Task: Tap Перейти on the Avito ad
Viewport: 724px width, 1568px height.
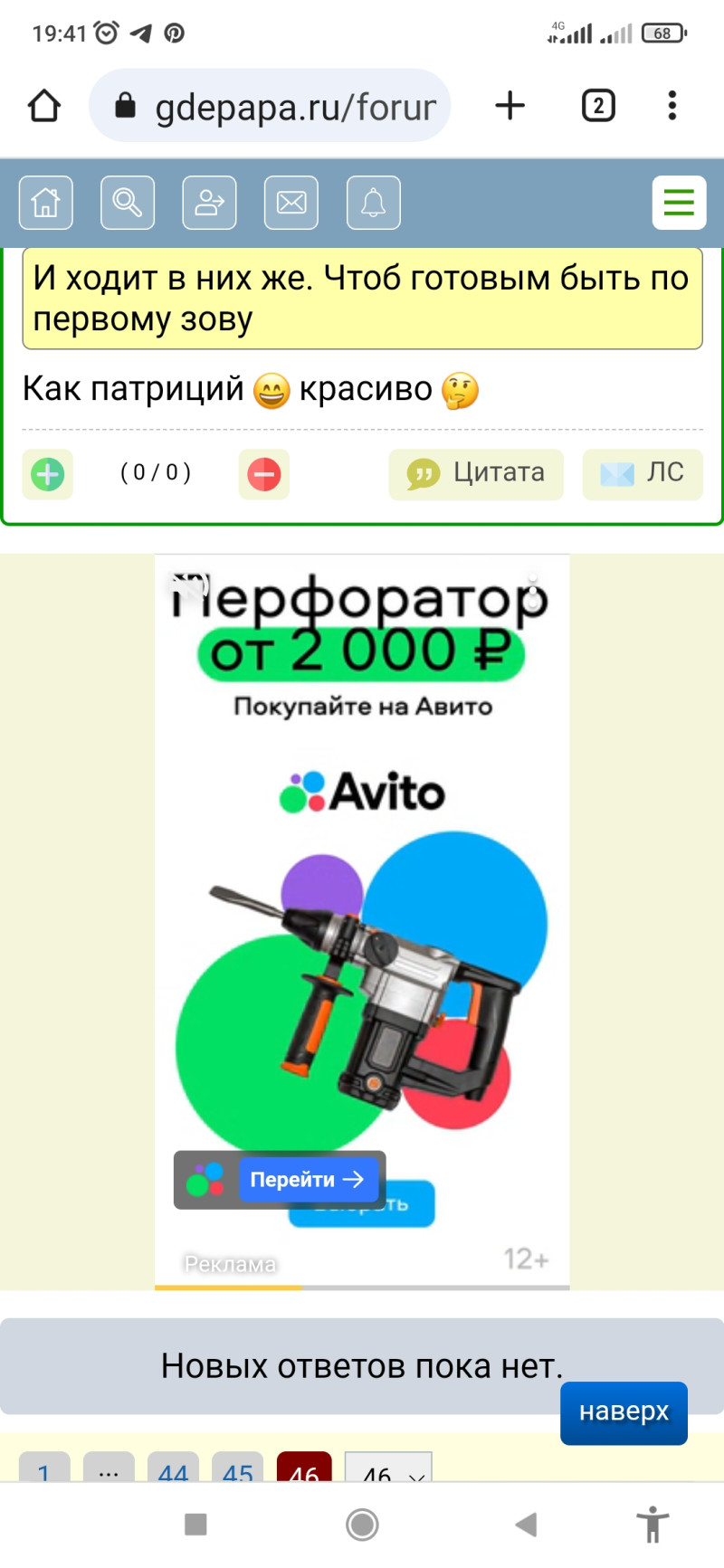Action: click(x=307, y=1180)
